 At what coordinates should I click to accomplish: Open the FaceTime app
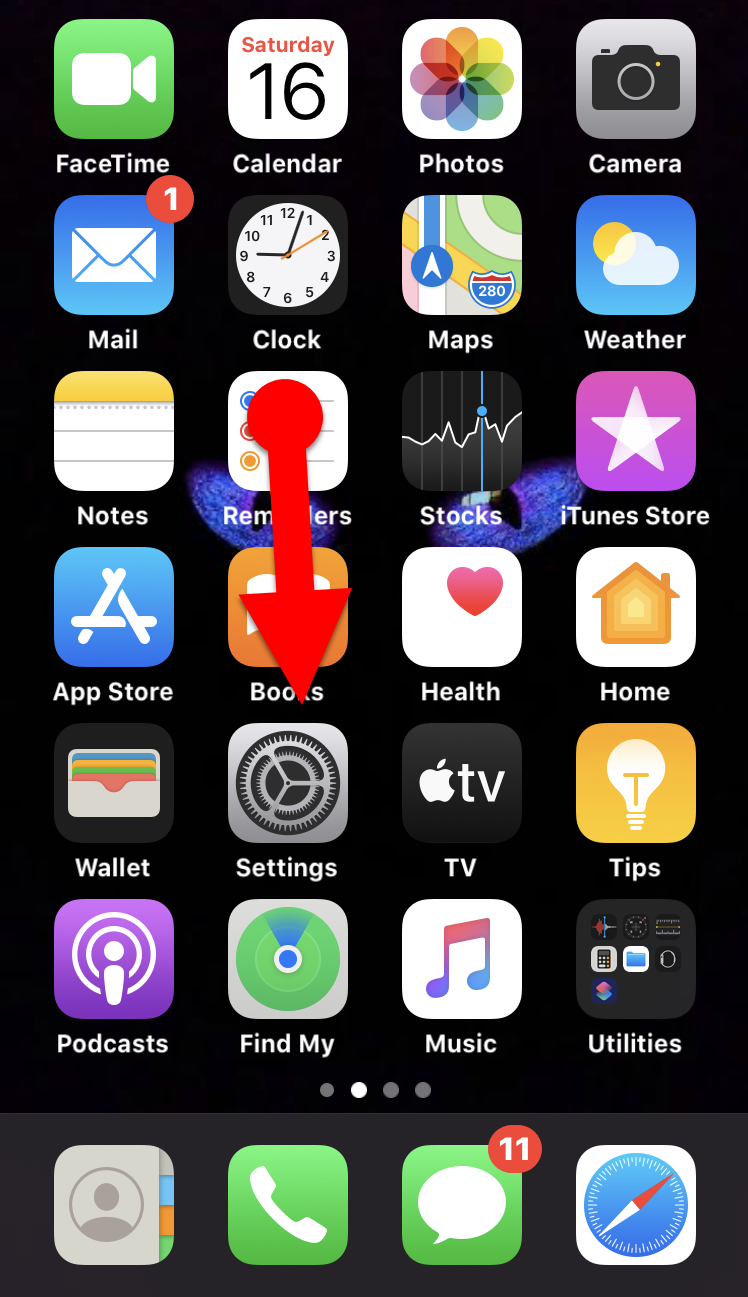click(113, 79)
